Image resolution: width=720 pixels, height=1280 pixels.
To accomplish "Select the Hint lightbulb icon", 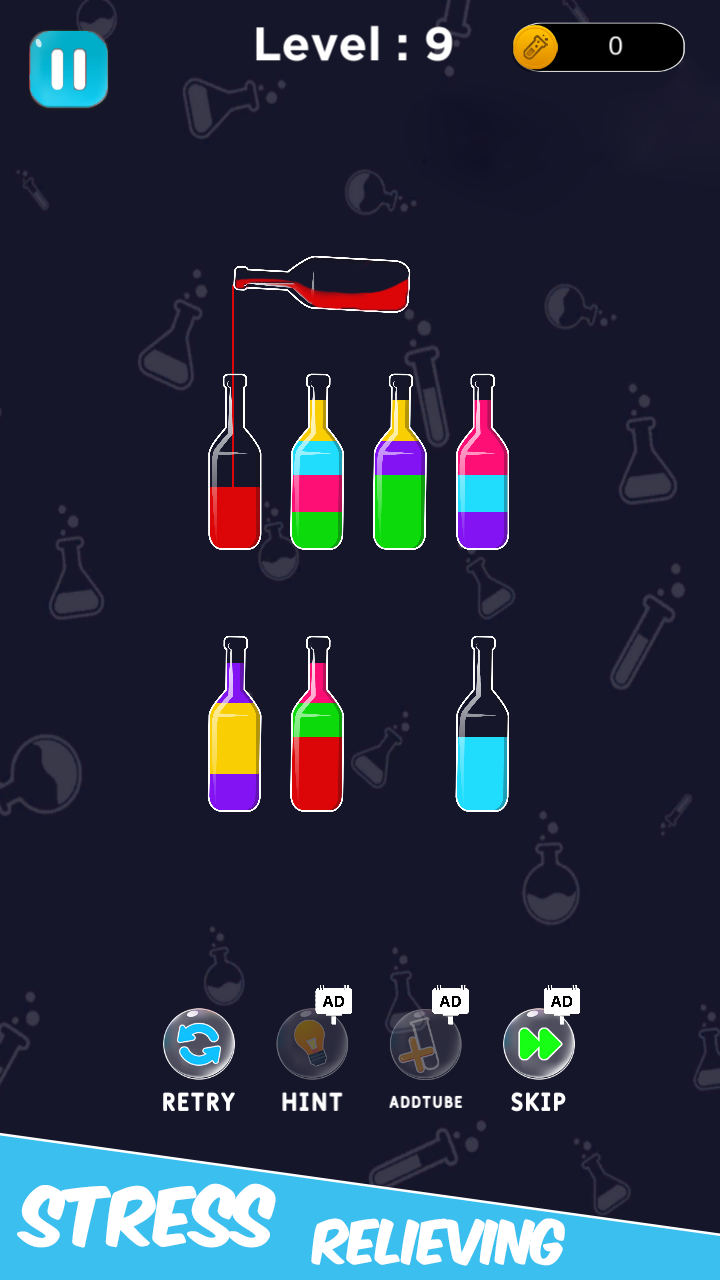I will click(x=312, y=1043).
